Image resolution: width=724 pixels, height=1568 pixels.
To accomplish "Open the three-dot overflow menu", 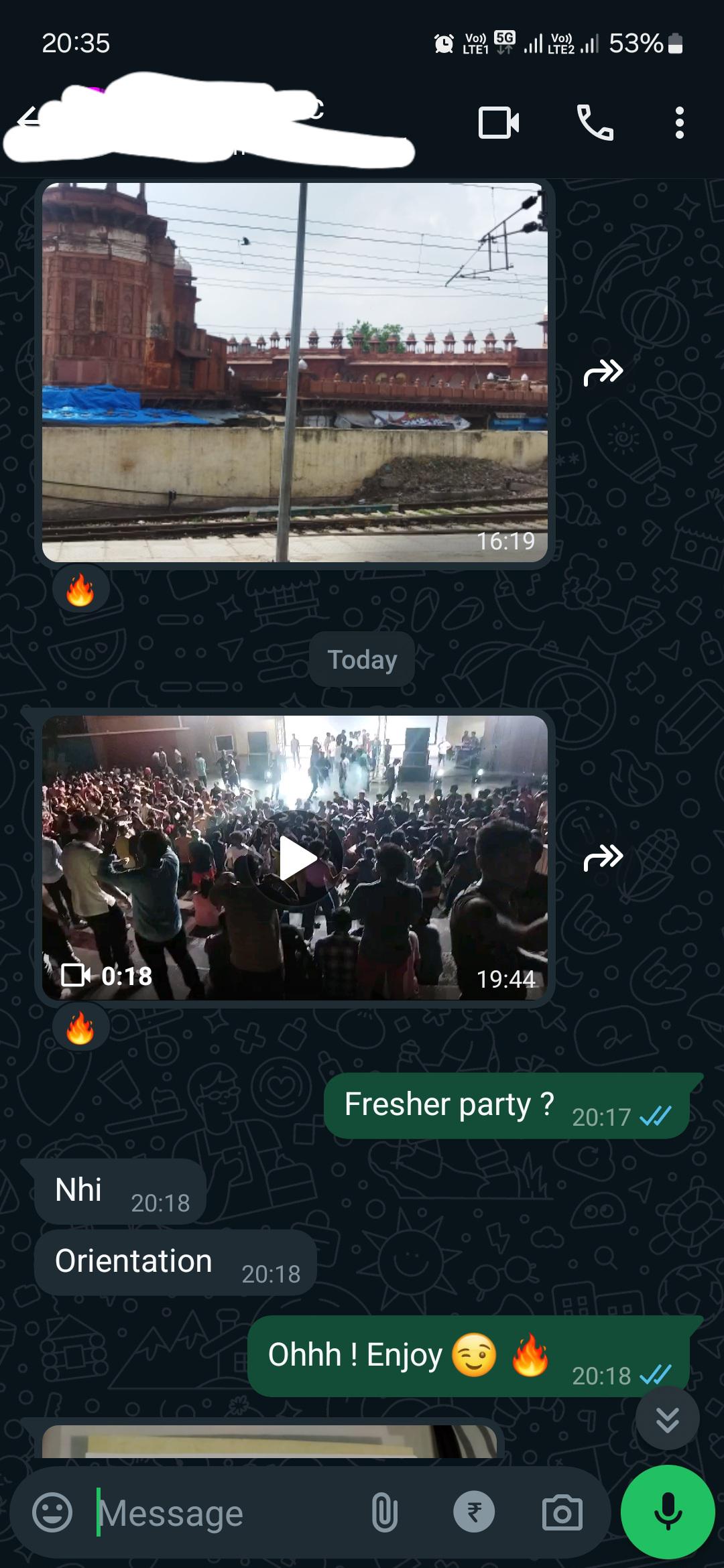I will [x=679, y=123].
